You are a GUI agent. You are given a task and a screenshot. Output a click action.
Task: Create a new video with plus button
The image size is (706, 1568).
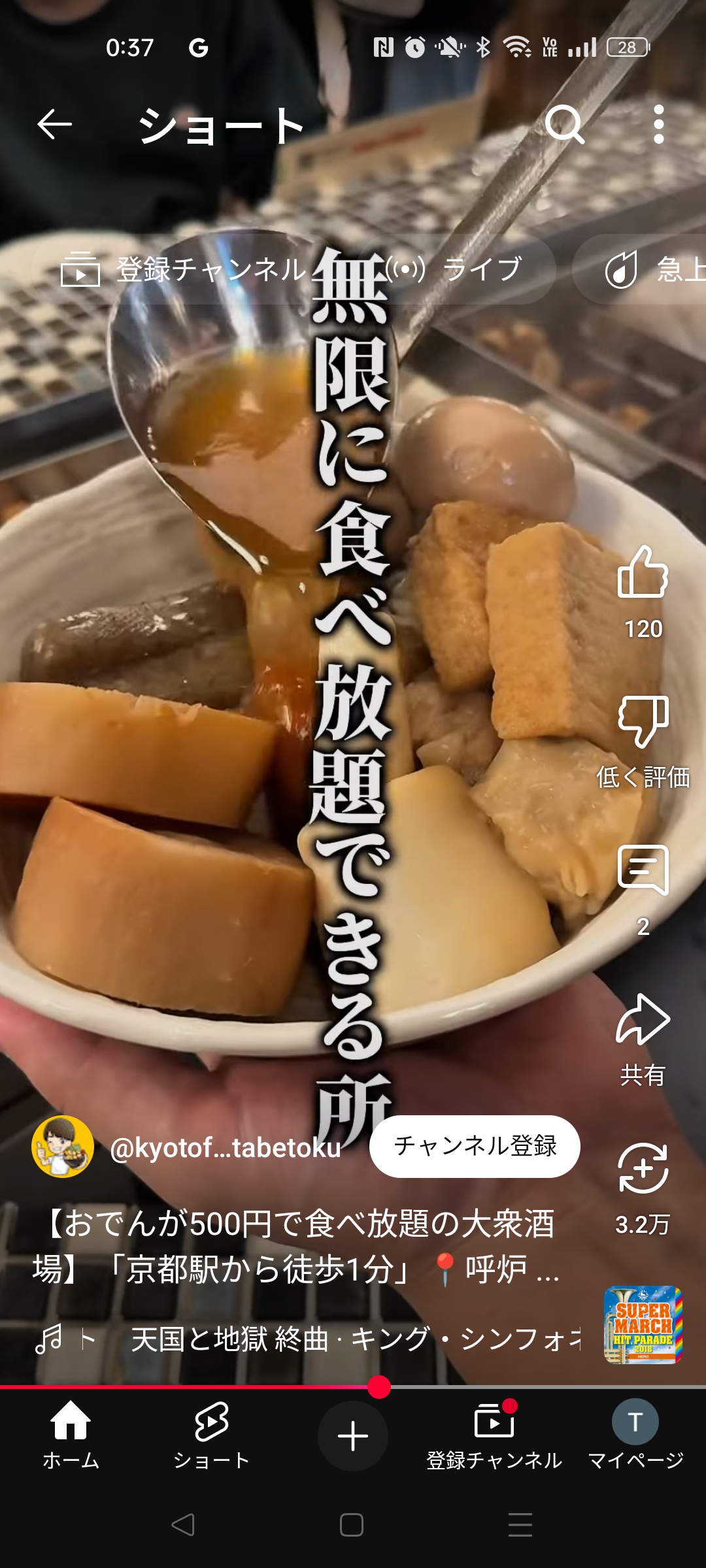[353, 1435]
